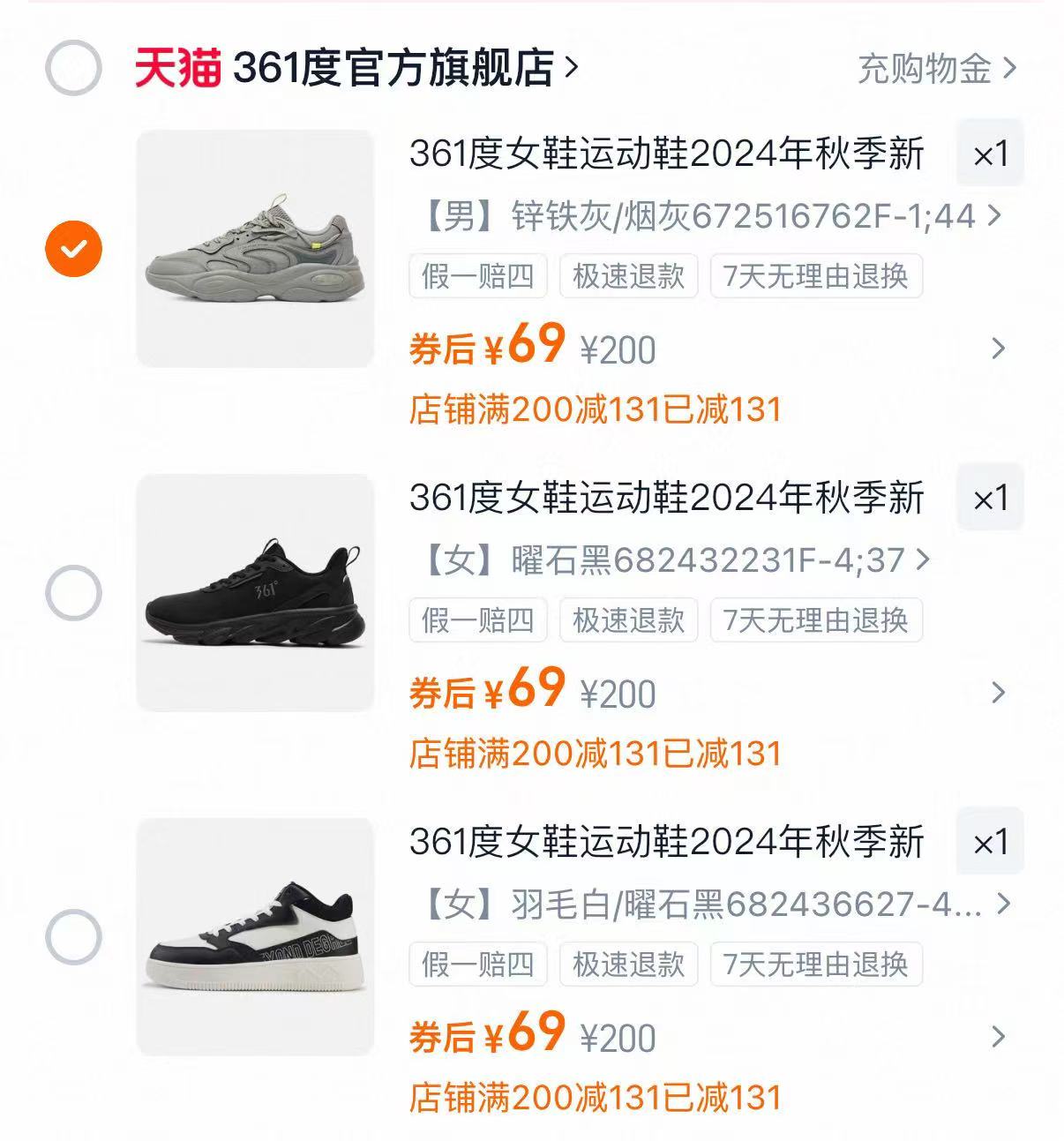Select all items from 361度官方旗舰店
1064x1141 pixels.
tap(73, 68)
